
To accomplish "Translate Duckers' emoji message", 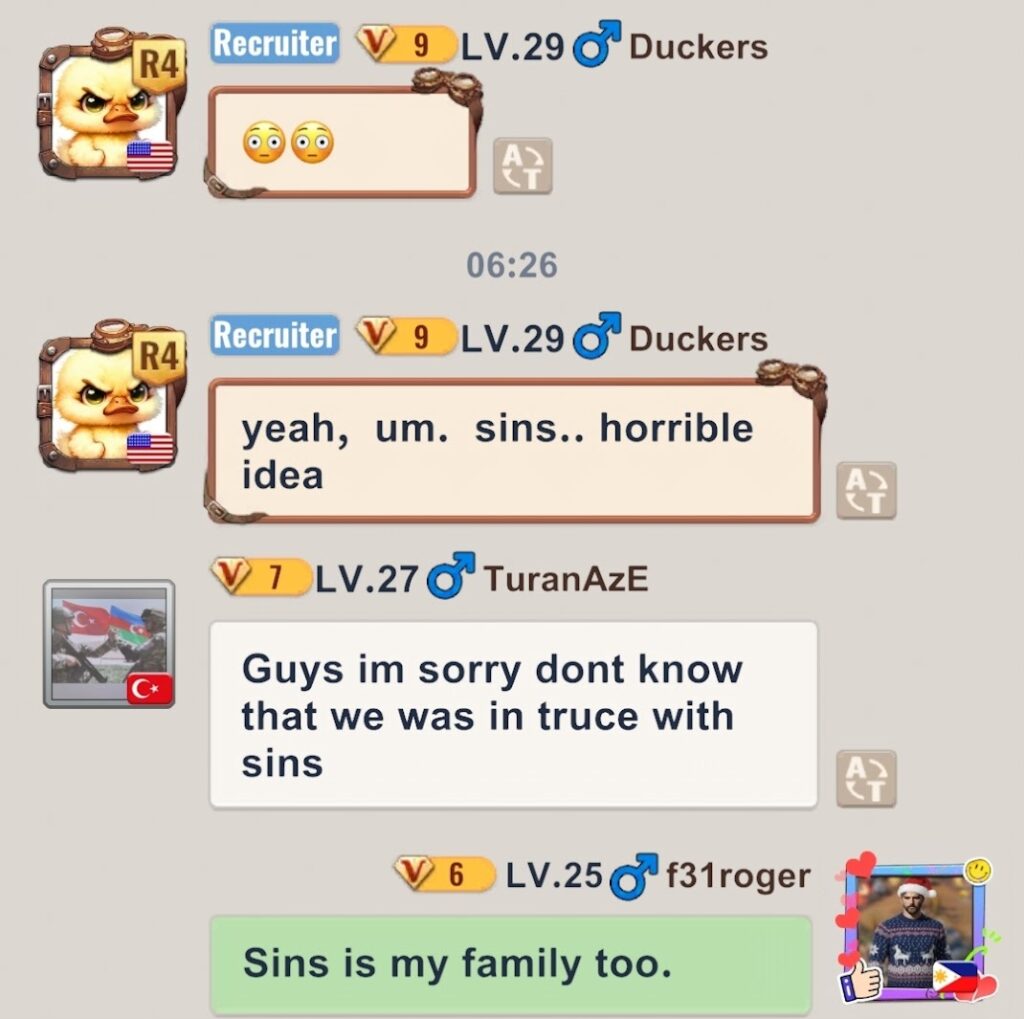I will point(522,166).
